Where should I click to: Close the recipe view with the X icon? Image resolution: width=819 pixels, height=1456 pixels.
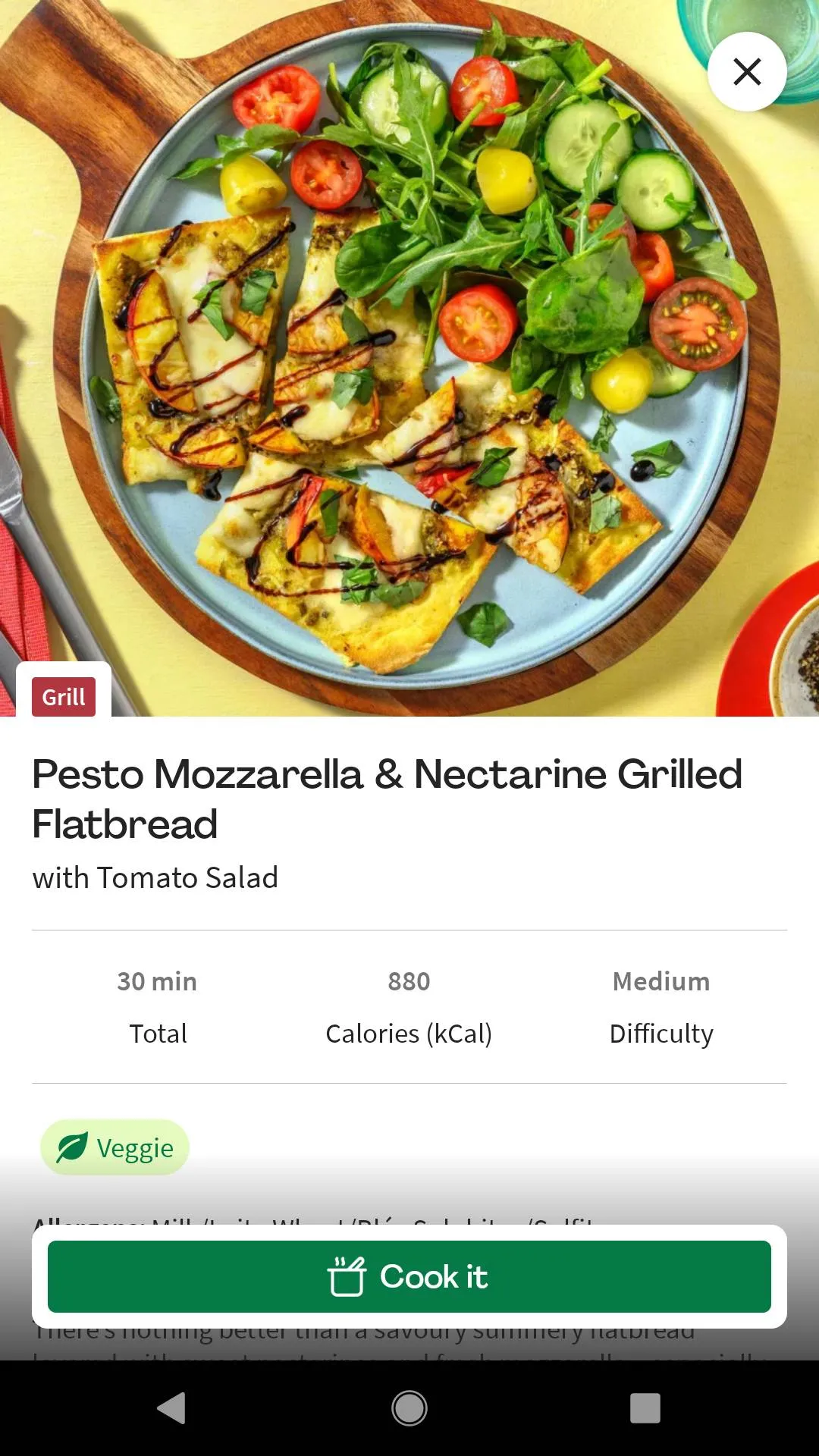point(747,71)
